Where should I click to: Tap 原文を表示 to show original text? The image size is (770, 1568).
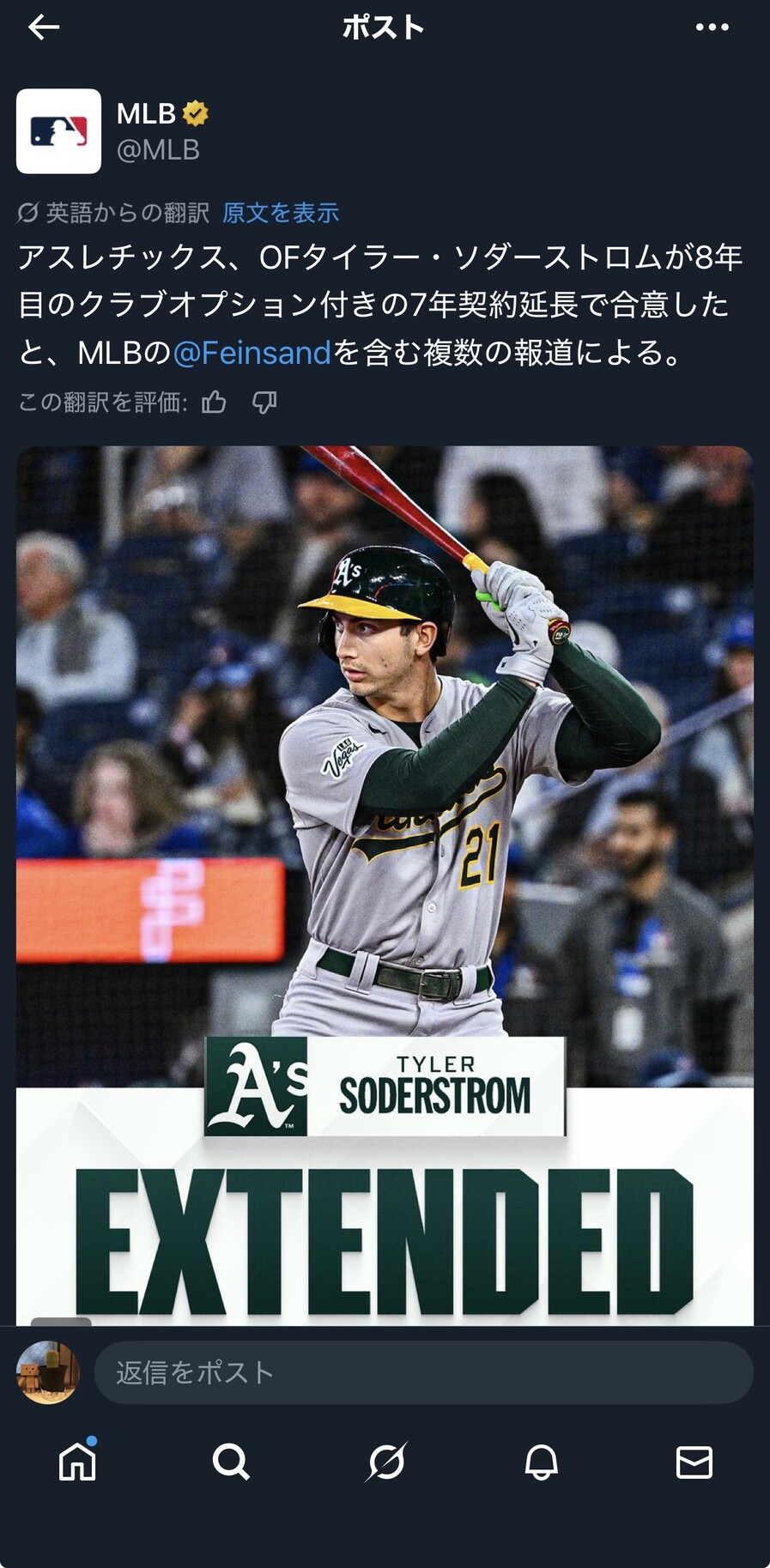(x=281, y=213)
